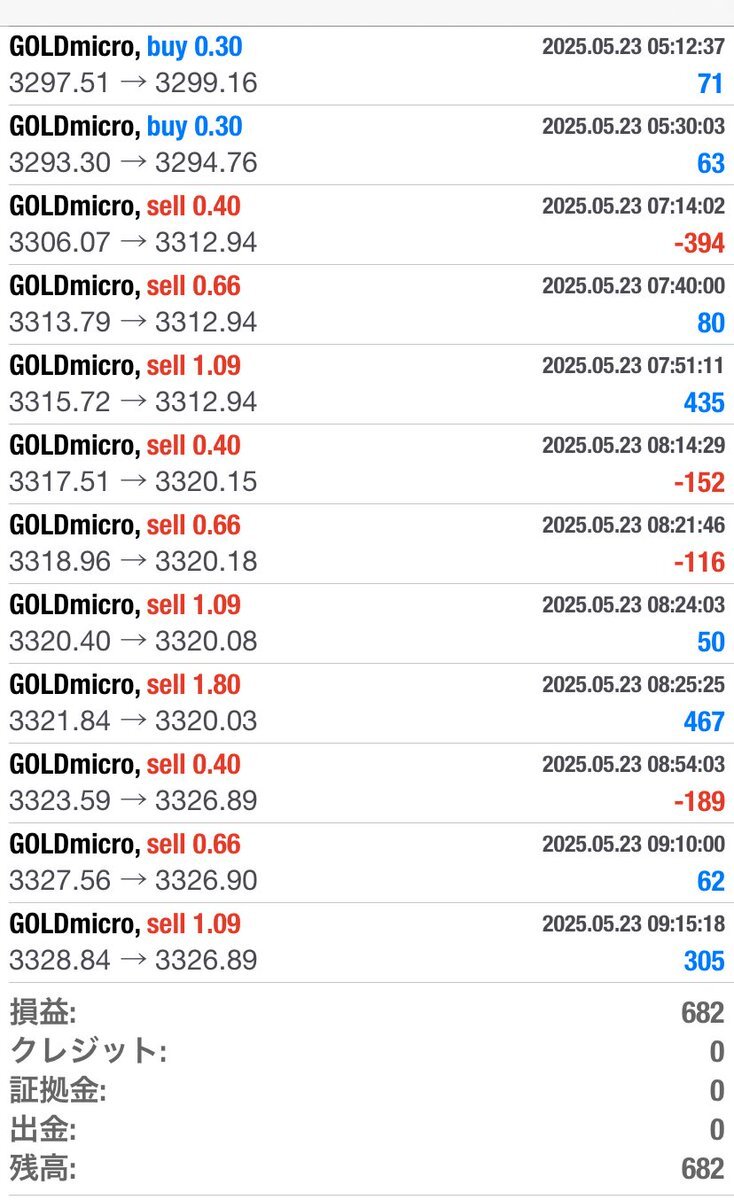Expand the sell 0.66 trade closed 09:10:00
This screenshot has width=734, height=1200.
coord(367,863)
